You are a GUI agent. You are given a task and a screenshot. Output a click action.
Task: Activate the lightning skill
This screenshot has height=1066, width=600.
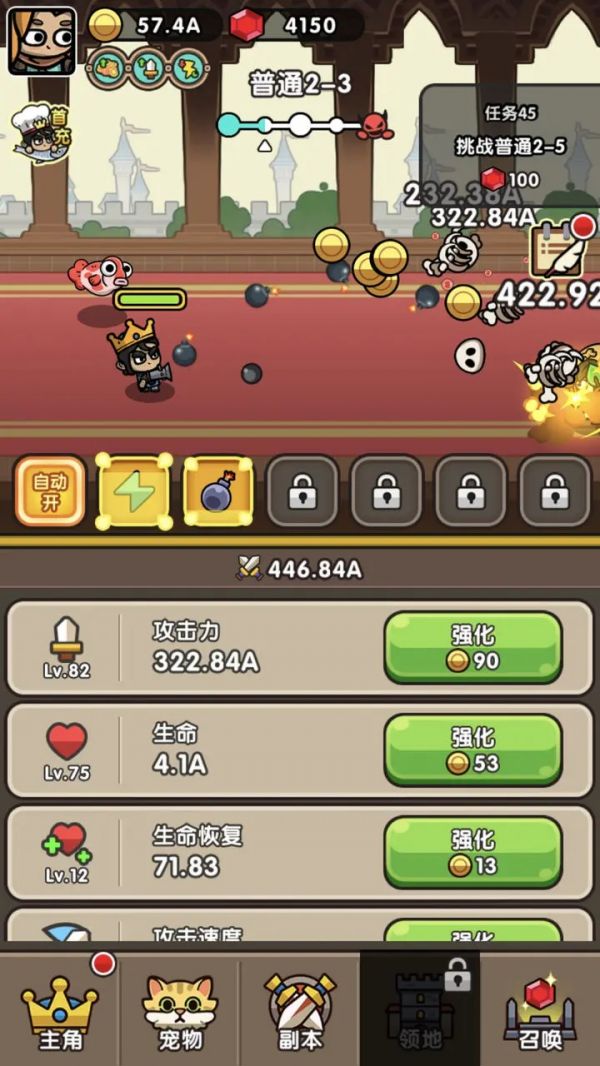(133, 492)
